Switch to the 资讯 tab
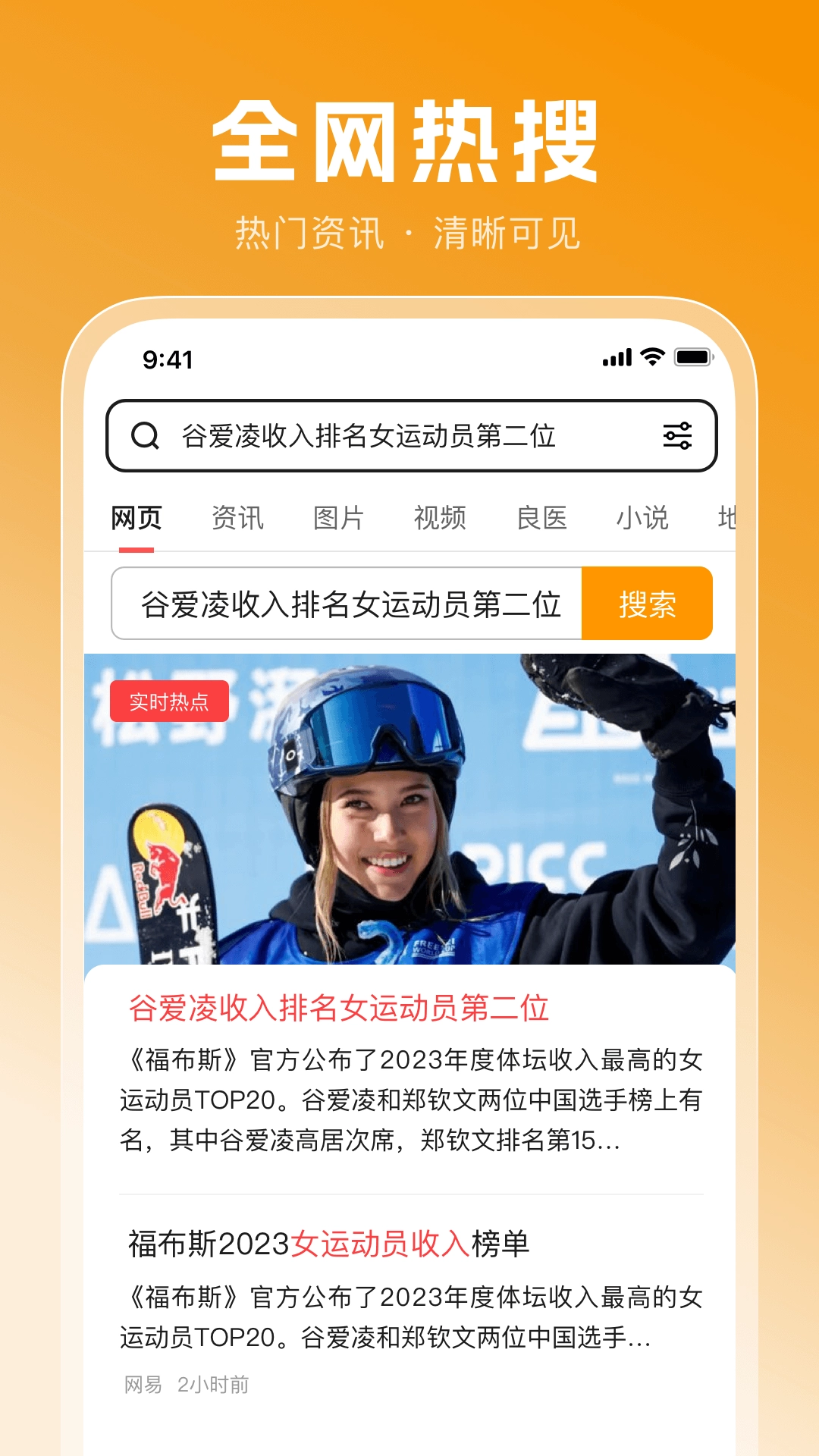This screenshot has width=819, height=1456. pos(239,516)
